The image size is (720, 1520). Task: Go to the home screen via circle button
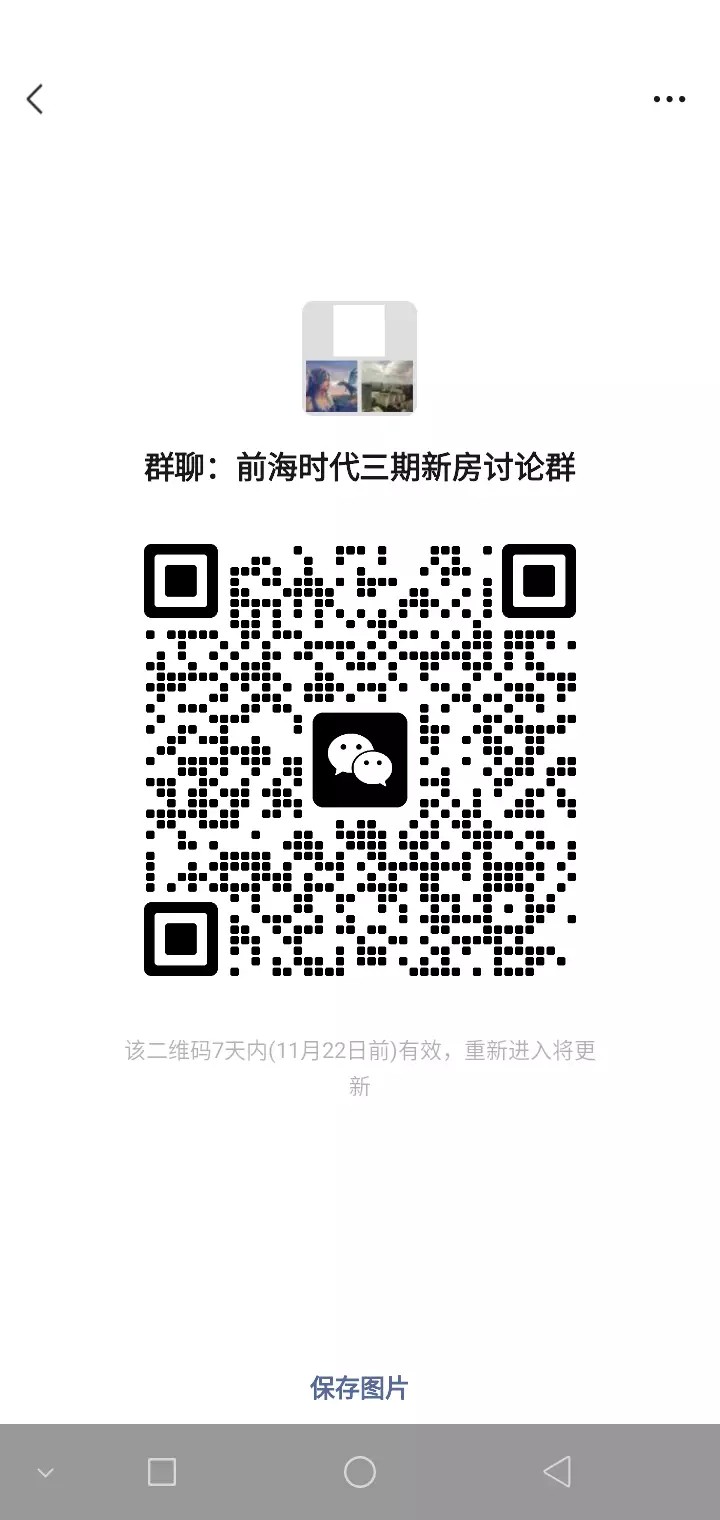pyautogui.click(x=360, y=1471)
